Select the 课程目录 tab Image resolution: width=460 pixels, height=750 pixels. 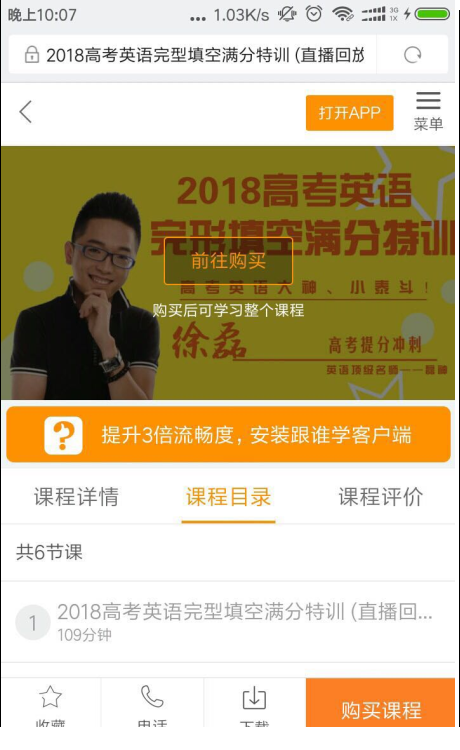point(229,497)
